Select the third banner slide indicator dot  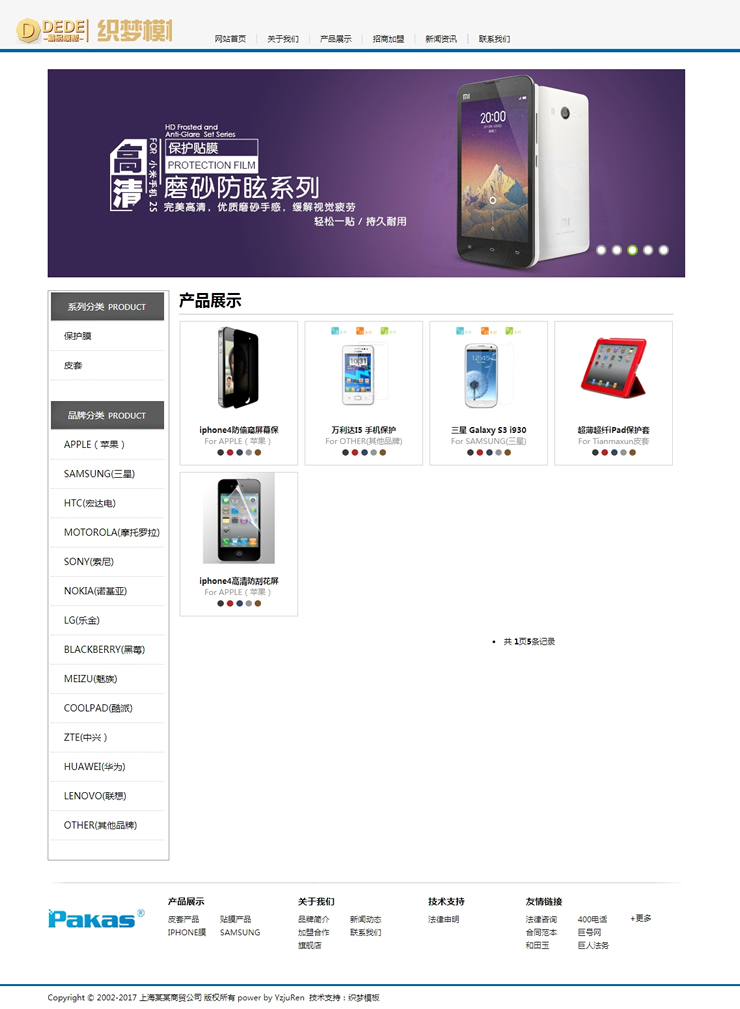click(632, 250)
